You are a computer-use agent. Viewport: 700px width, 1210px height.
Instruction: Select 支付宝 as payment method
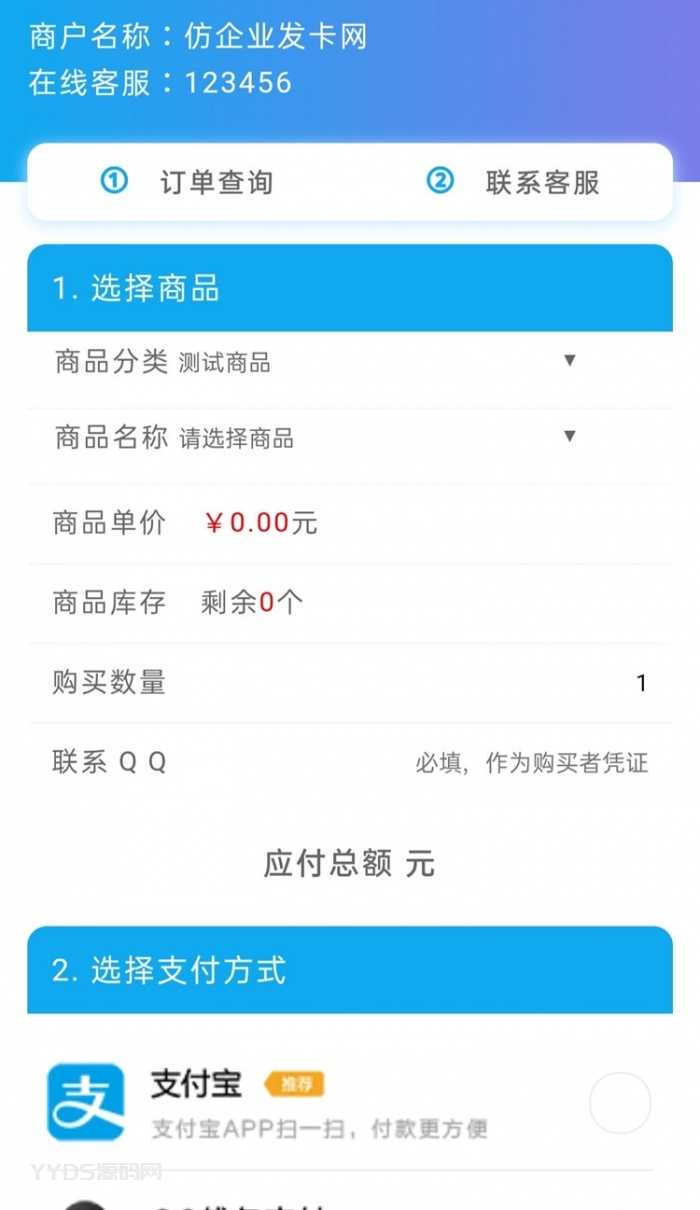(619, 1103)
